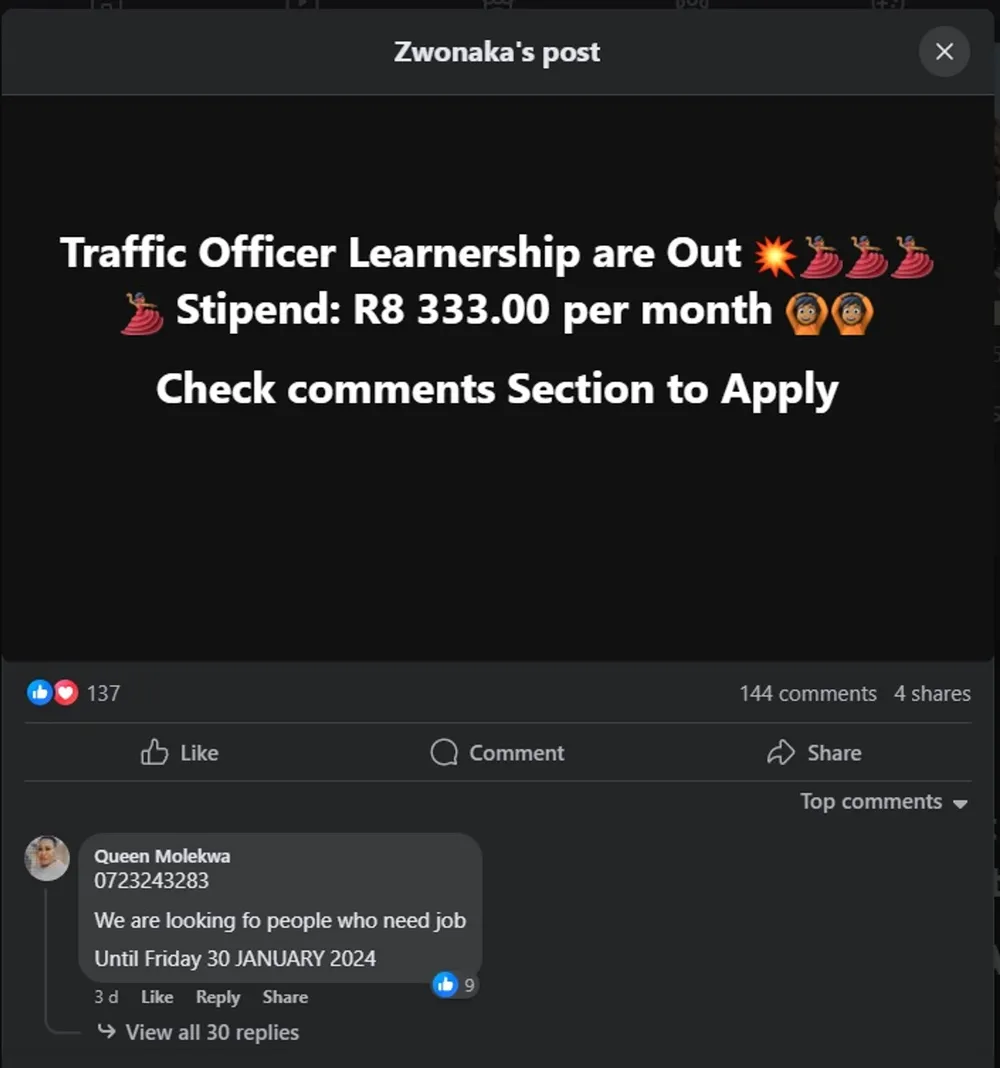View the 9 likes on Queen's comment
The width and height of the screenshot is (1000, 1068).
(x=456, y=985)
